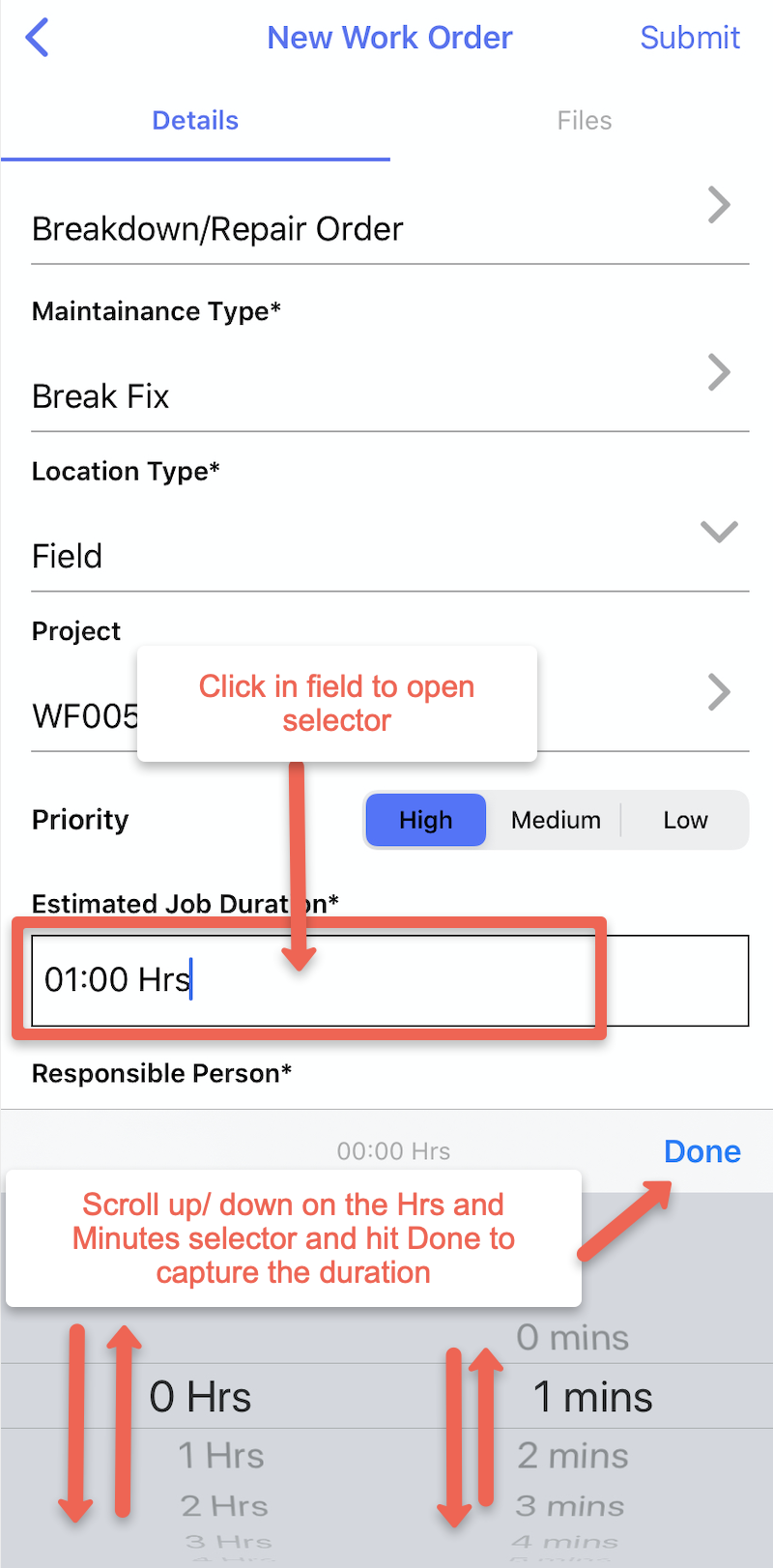
Task: Pick 2 mins in the minutes selector
Action: (573, 1456)
